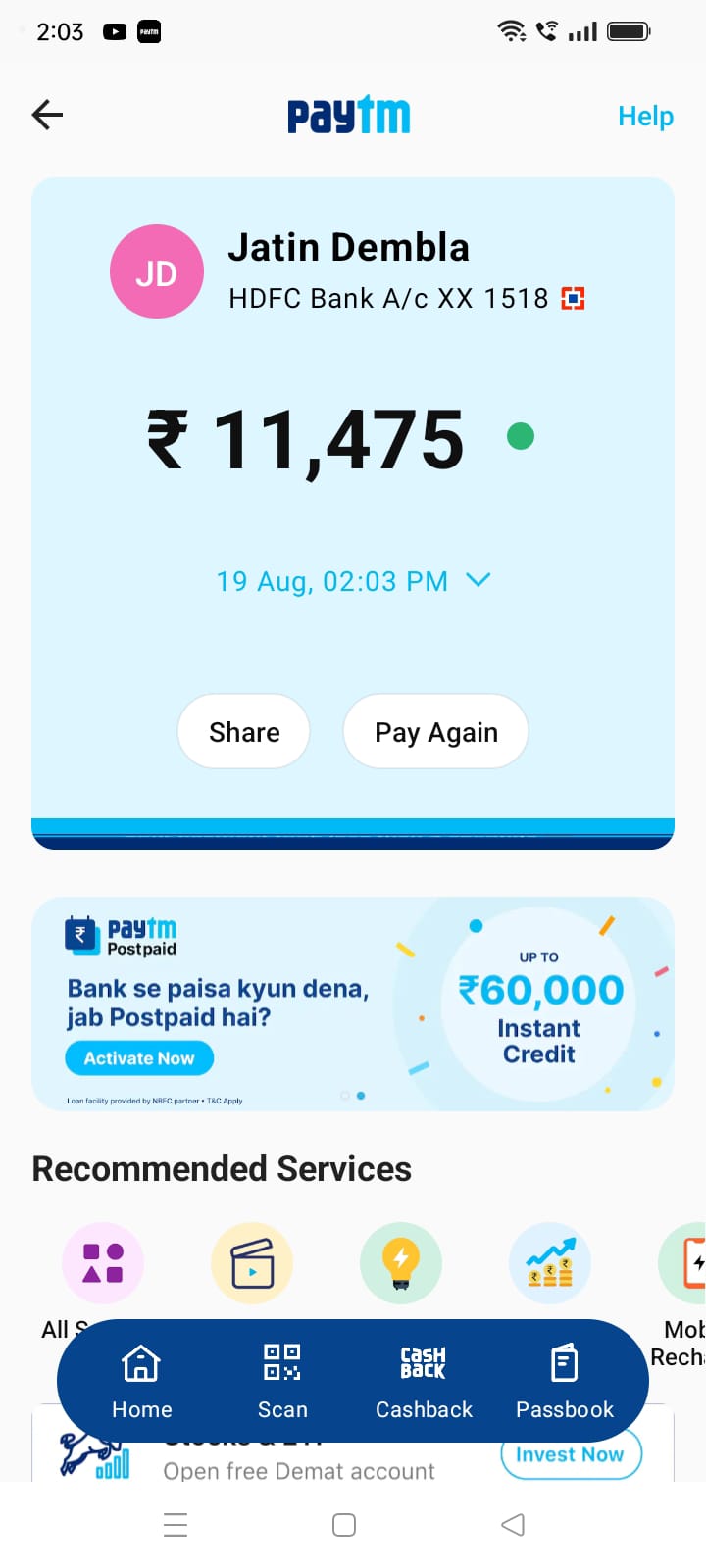Open the movie tickets service icon
Screen dimensions: 706x1568
click(252, 1263)
